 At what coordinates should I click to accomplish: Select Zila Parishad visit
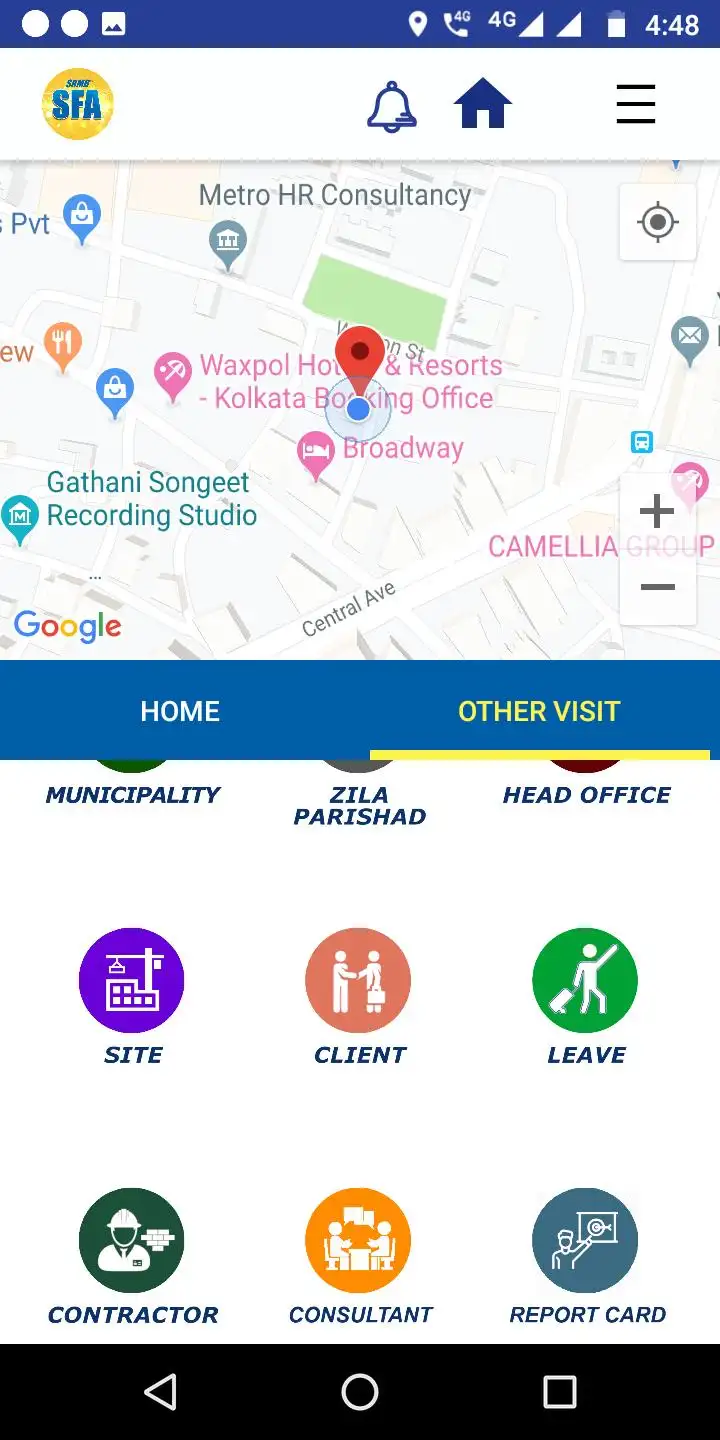[359, 803]
